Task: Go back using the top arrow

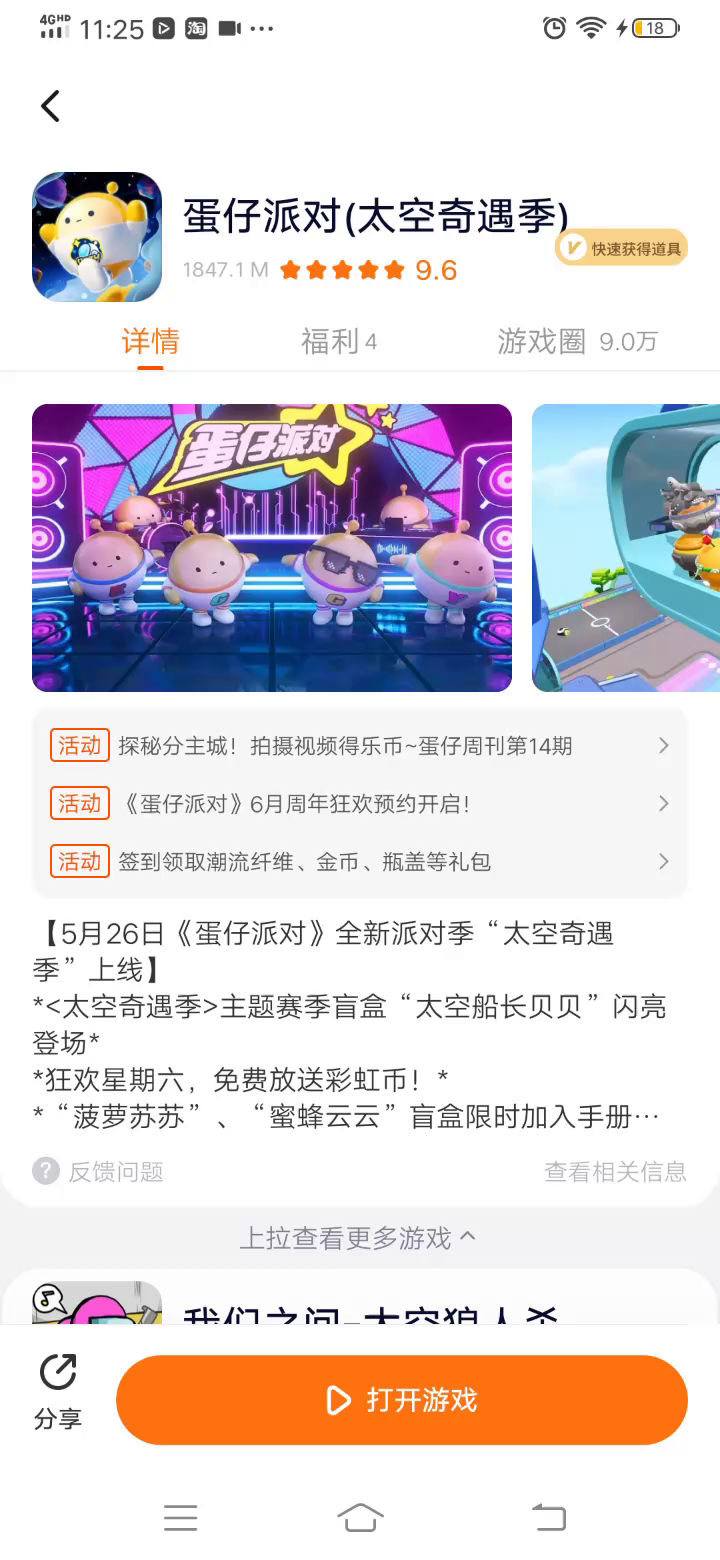Action: click(x=50, y=106)
